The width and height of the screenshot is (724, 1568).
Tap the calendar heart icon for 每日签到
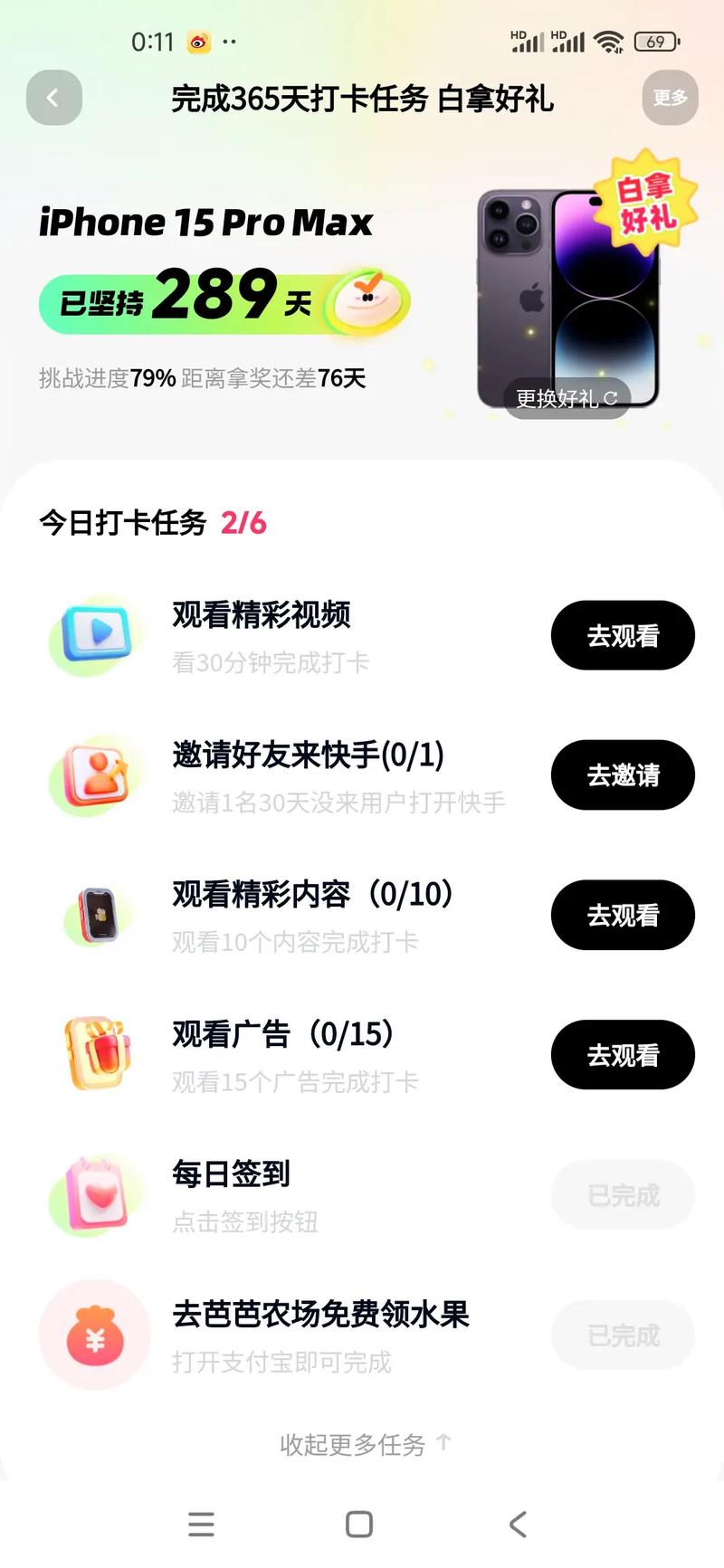click(x=94, y=1194)
